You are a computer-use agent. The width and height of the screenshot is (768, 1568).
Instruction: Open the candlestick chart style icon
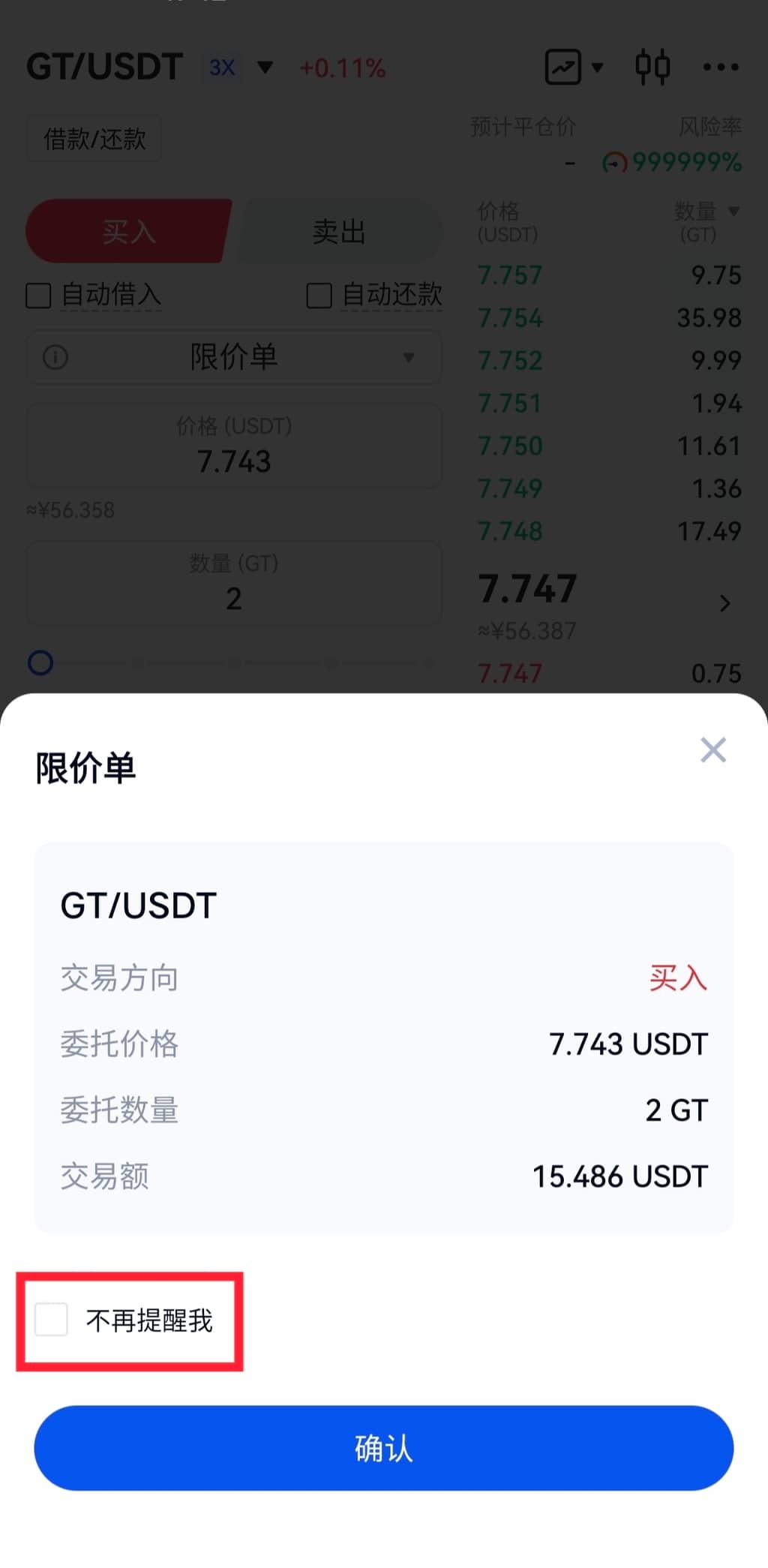coord(651,66)
